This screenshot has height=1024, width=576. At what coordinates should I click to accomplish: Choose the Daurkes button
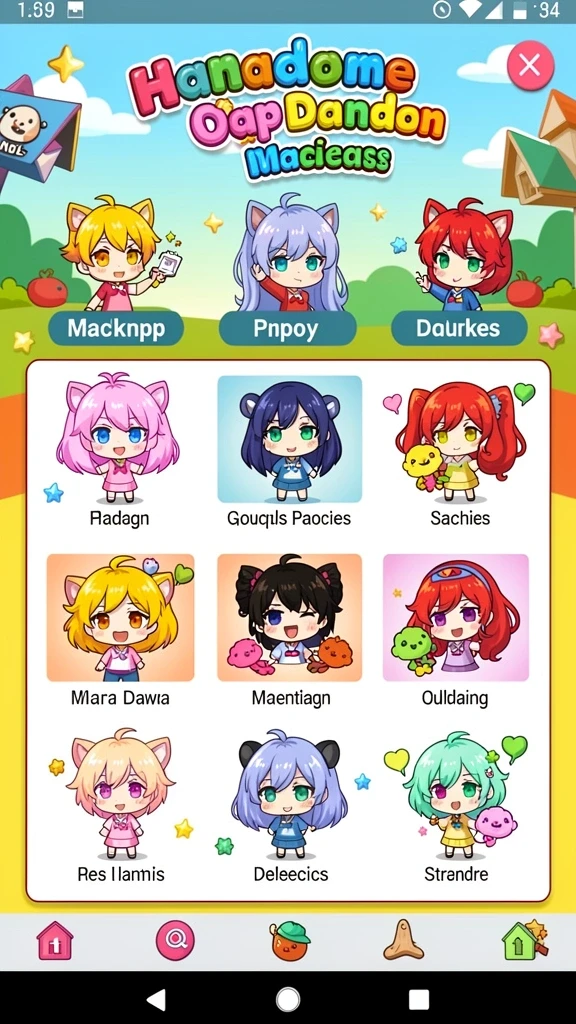point(459,328)
